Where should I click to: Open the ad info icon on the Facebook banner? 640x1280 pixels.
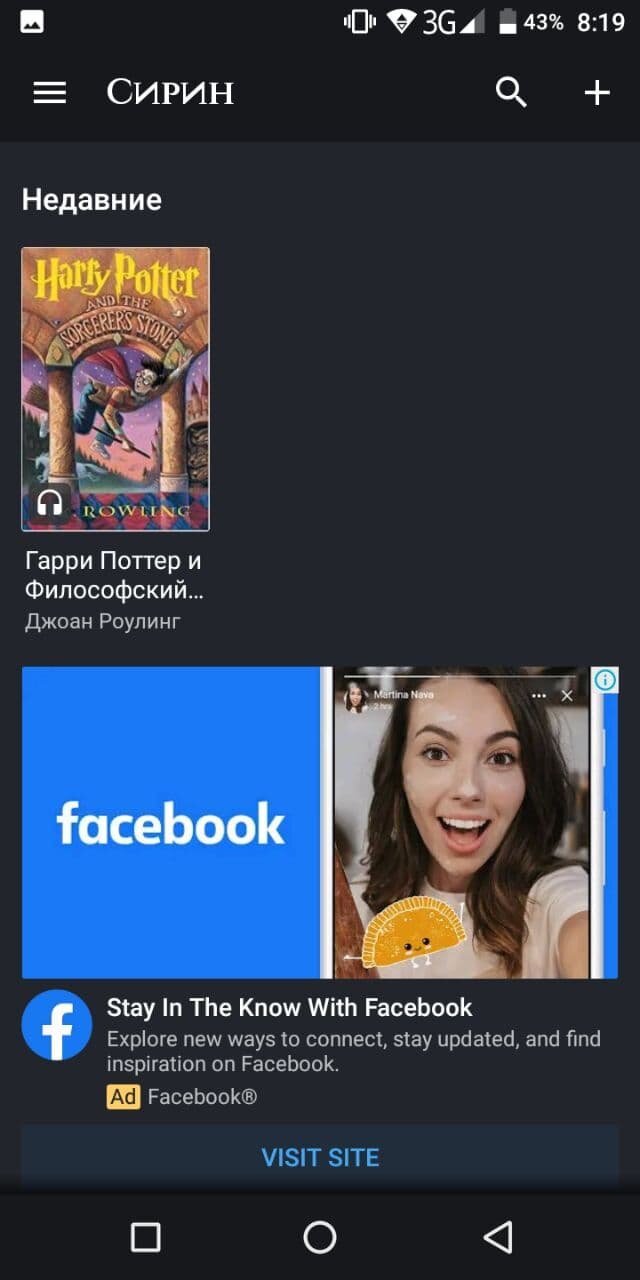pyautogui.click(x=606, y=680)
